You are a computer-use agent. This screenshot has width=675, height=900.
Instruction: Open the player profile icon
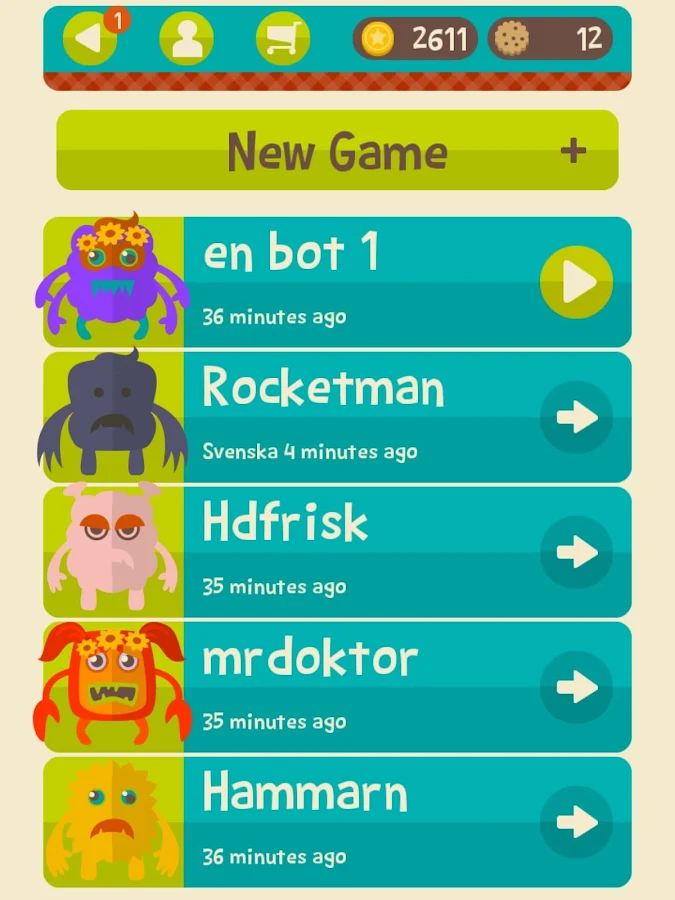[x=186, y=39]
